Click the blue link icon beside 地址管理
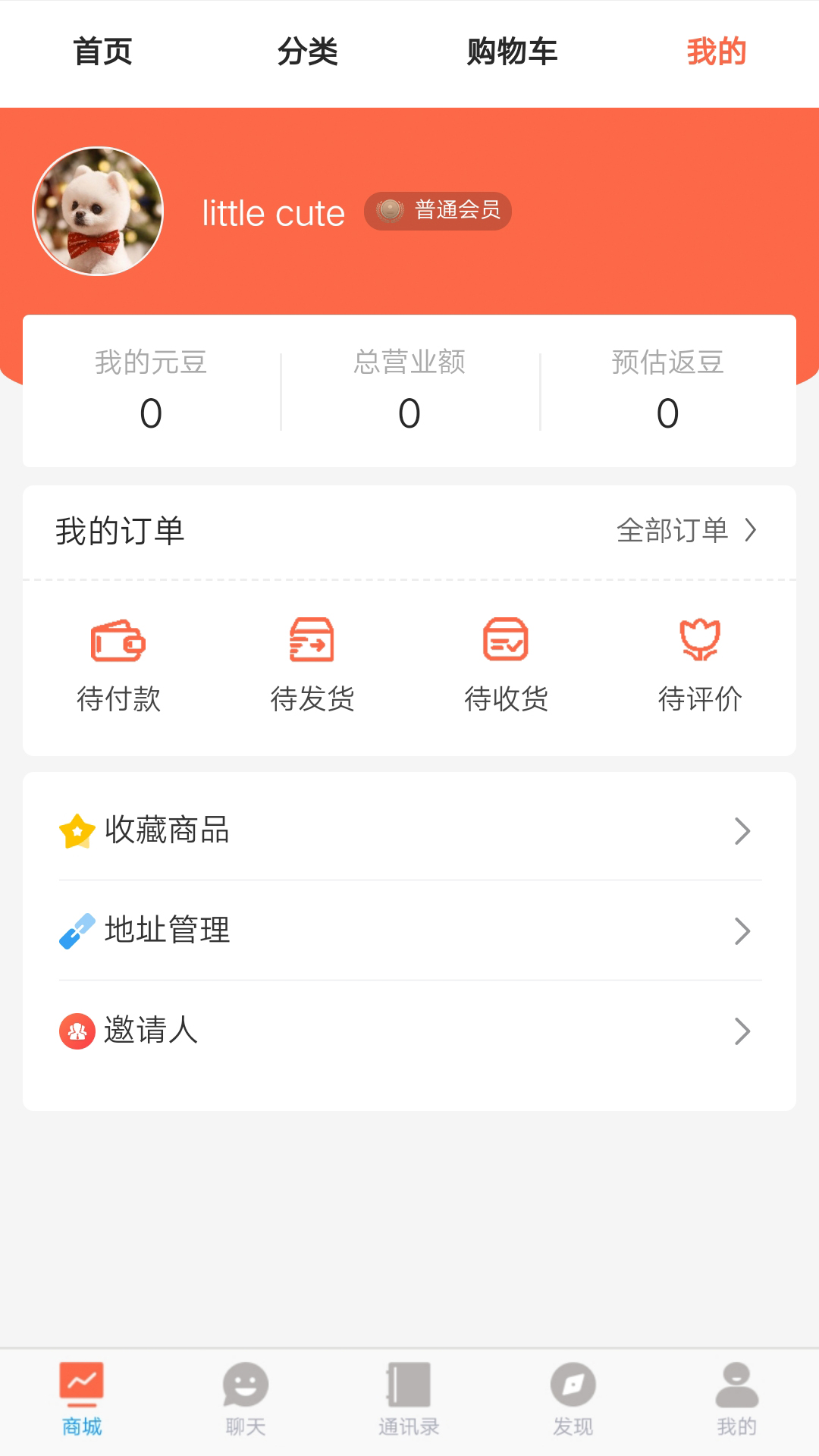The height and width of the screenshot is (1456, 819). (76, 930)
